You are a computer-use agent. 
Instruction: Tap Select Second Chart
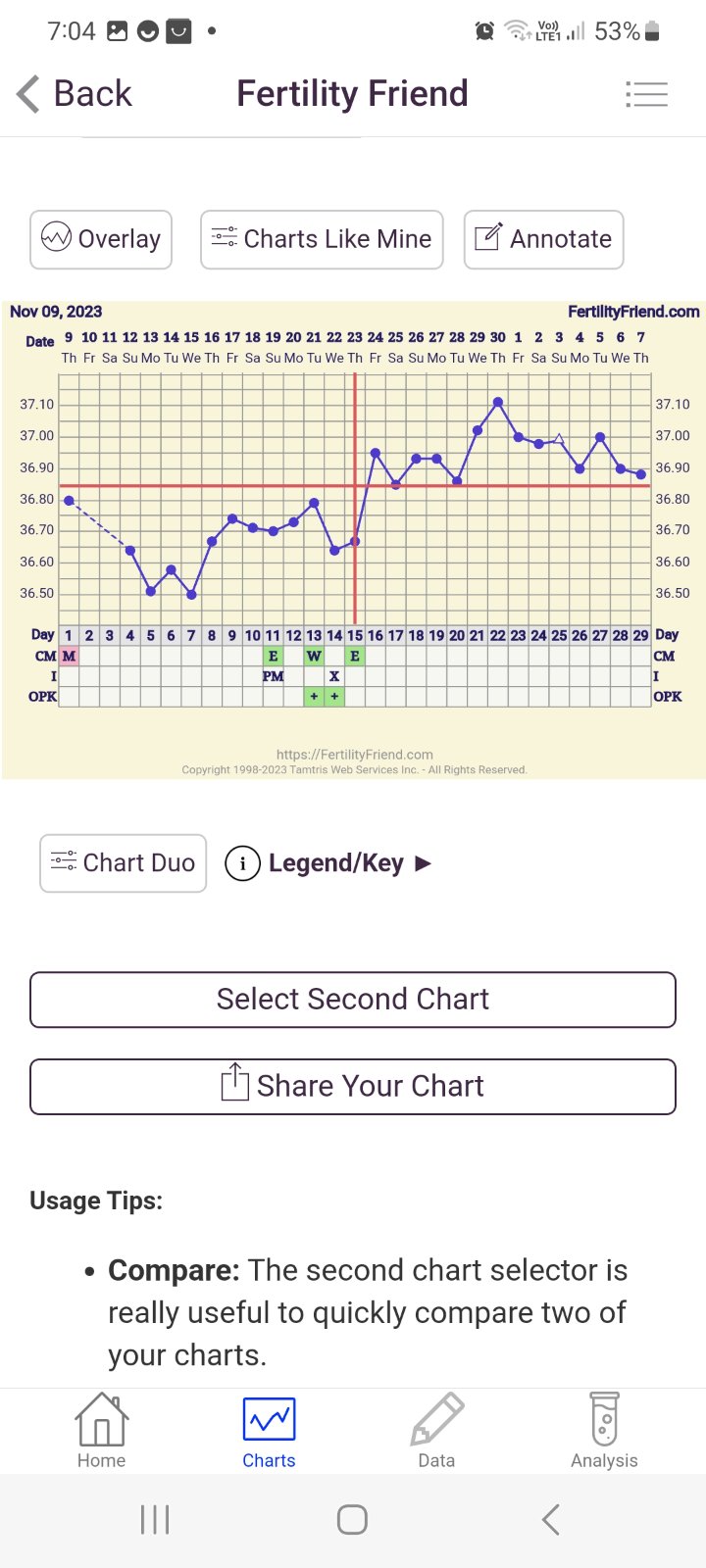pyautogui.click(x=353, y=1000)
